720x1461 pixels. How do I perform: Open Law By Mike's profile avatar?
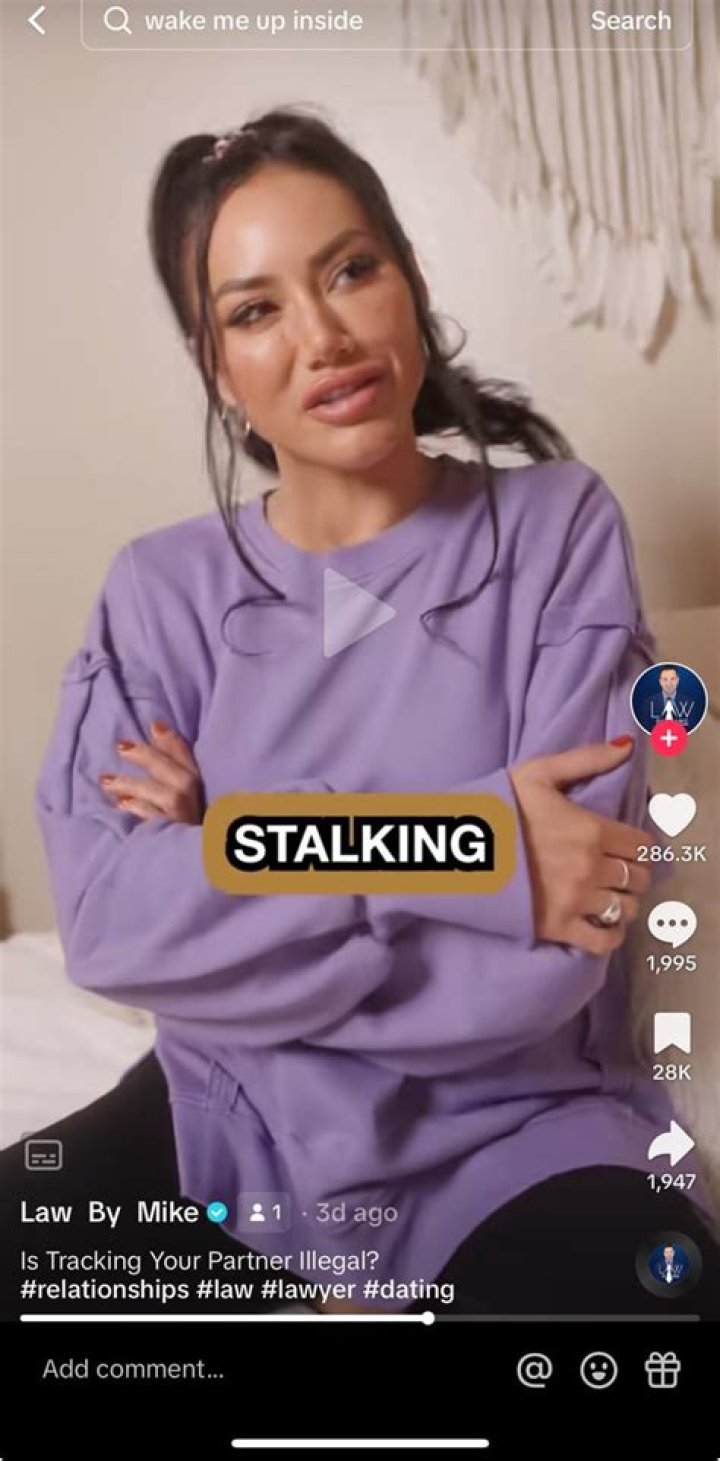click(668, 698)
